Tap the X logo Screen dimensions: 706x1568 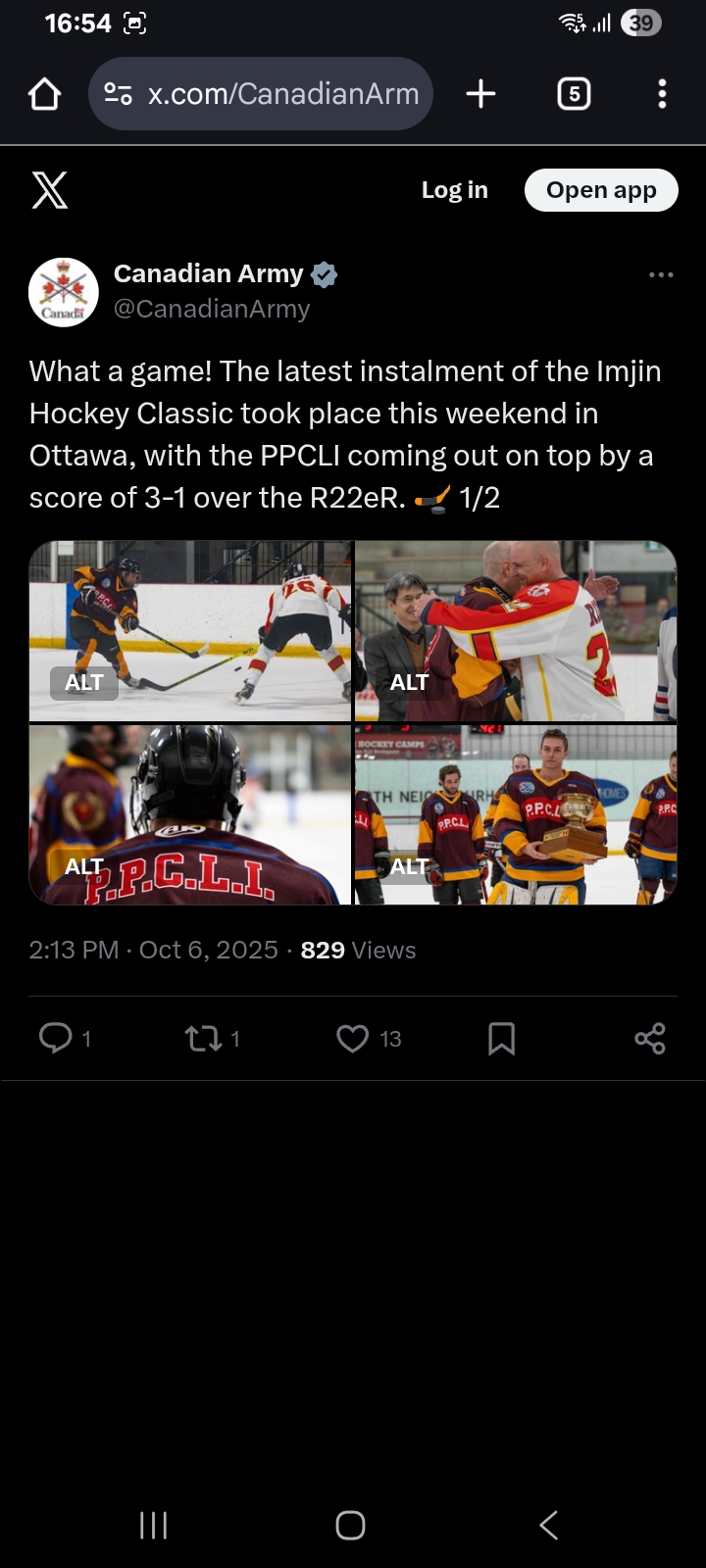click(50, 190)
